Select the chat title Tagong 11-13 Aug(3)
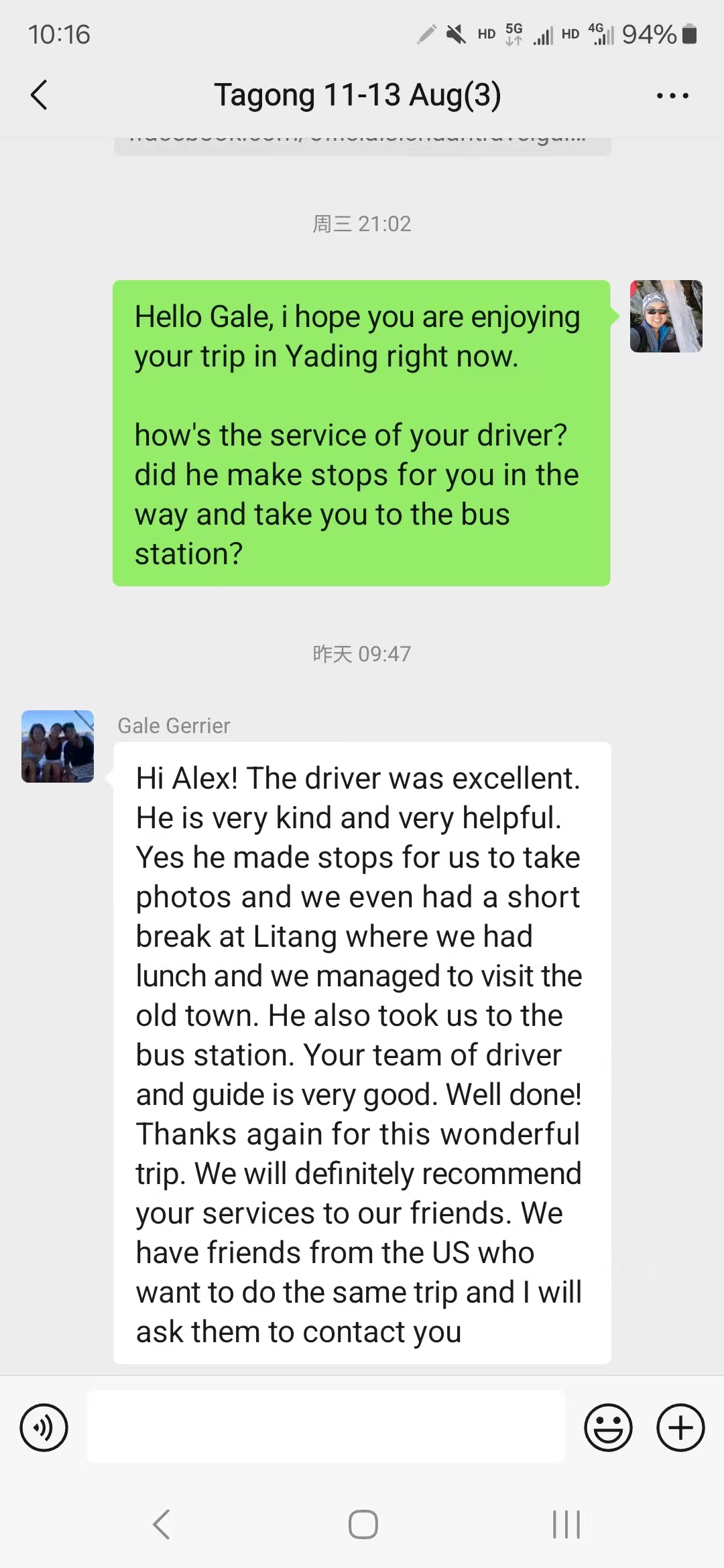The height and width of the screenshot is (1568, 724). (x=359, y=94)
